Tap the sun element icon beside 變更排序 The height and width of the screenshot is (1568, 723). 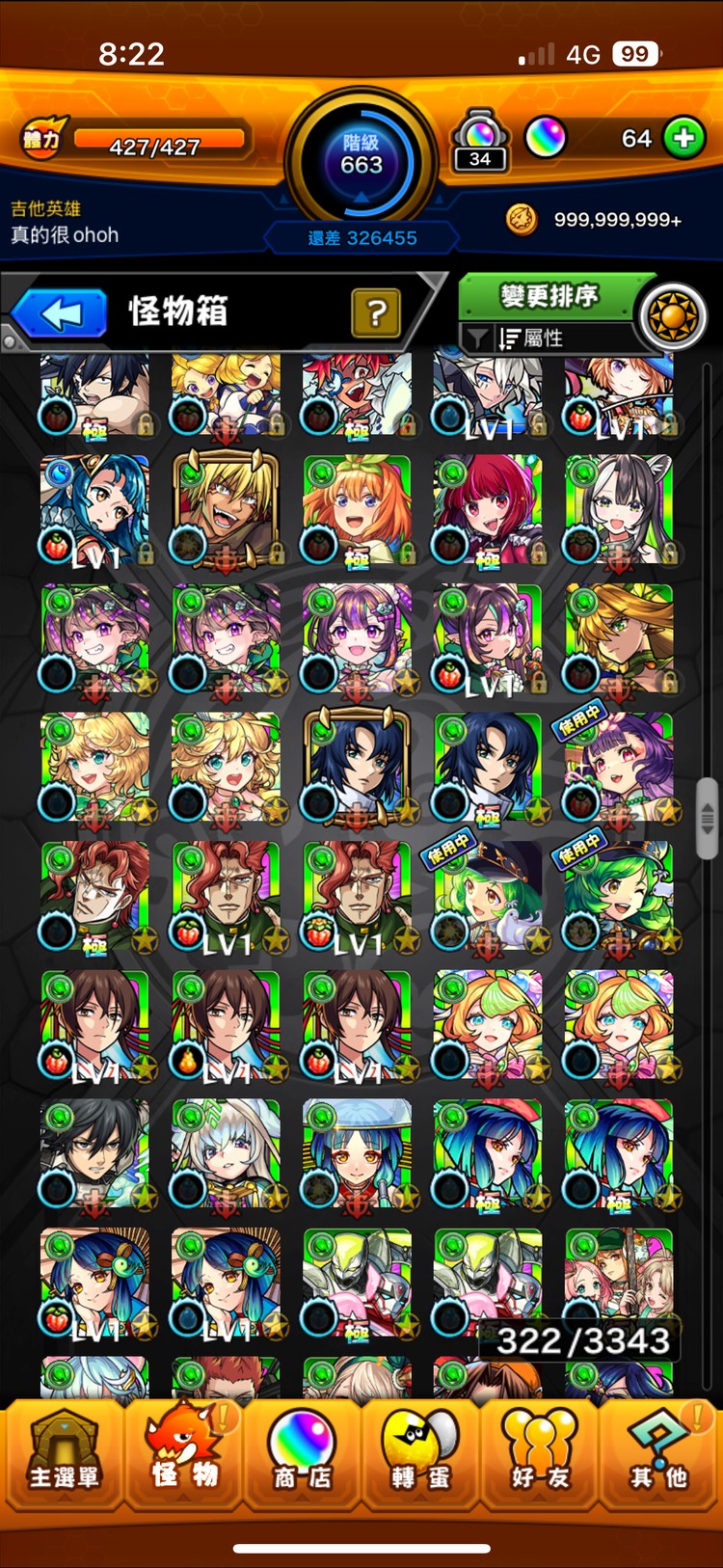pos(673,316)
